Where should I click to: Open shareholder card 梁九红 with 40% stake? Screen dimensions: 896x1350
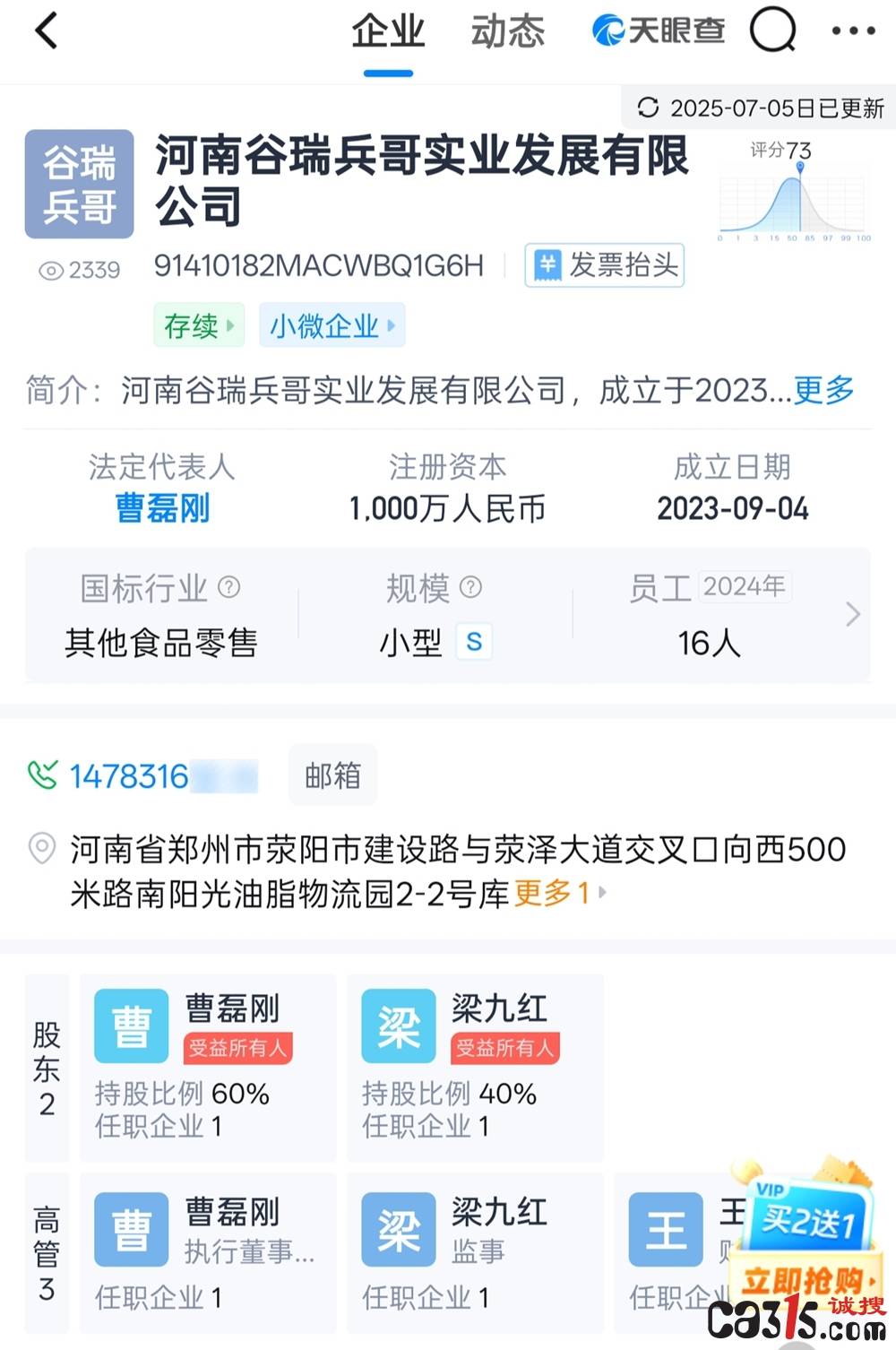point(475,1067)
